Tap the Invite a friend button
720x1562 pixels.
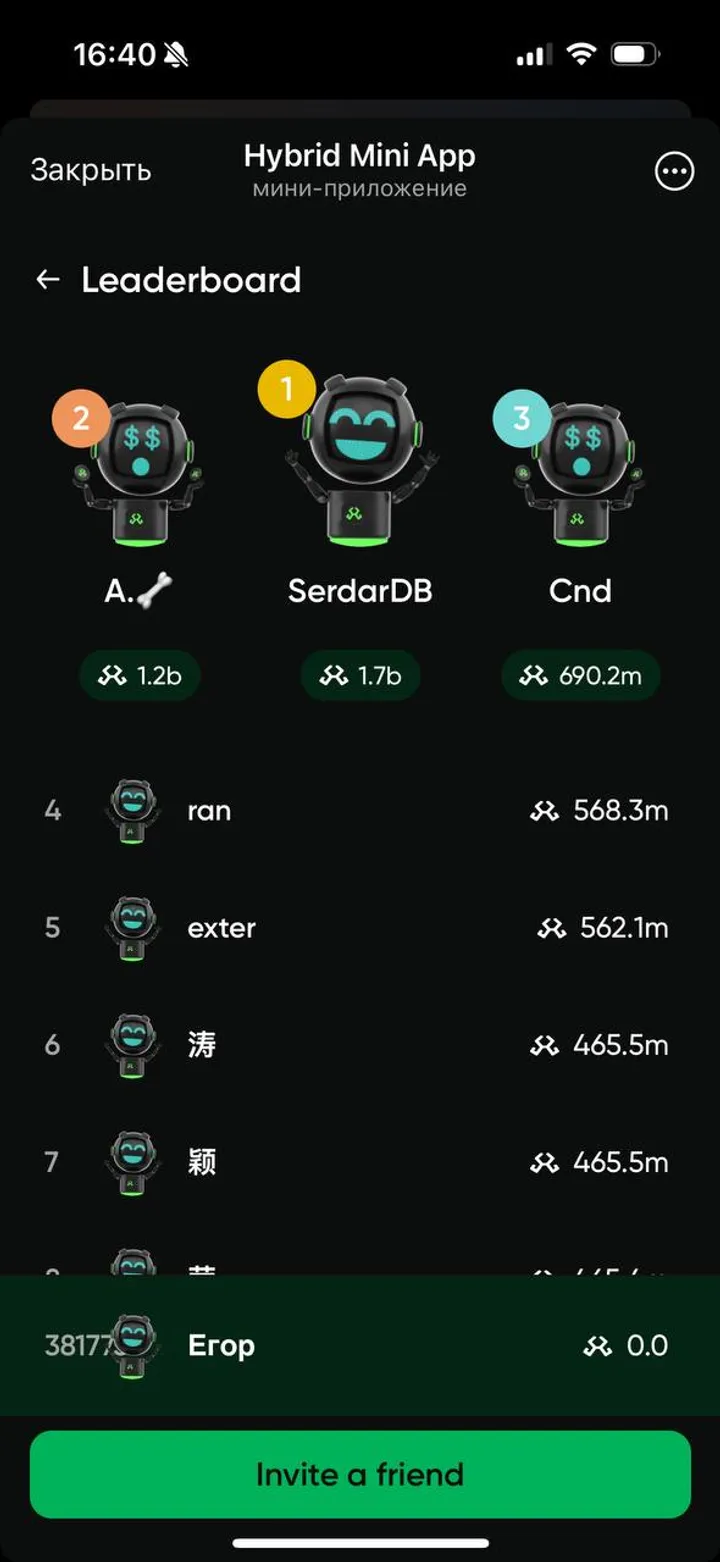coord(360,1473)
